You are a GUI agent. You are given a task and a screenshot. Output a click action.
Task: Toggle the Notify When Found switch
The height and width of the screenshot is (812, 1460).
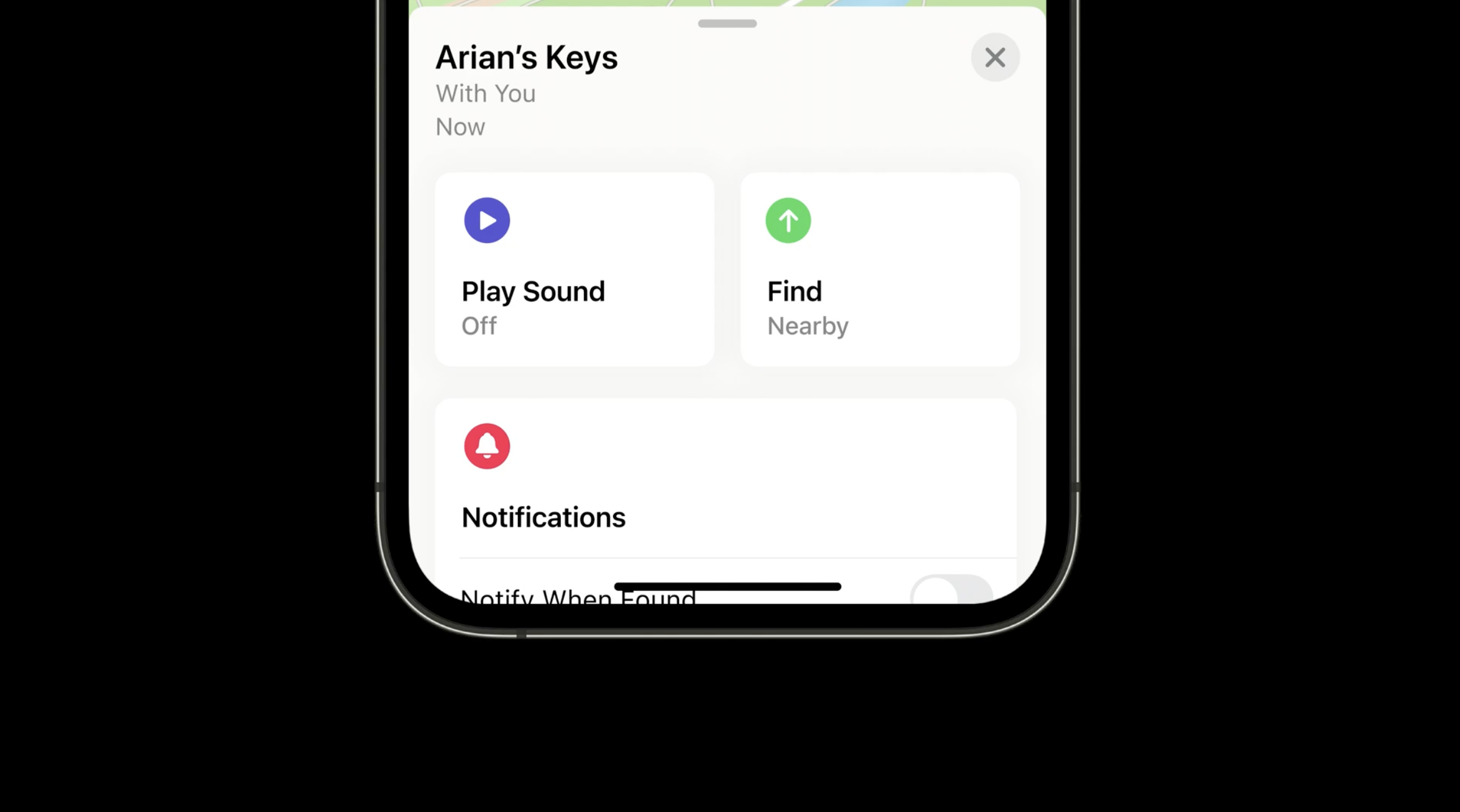951,590
